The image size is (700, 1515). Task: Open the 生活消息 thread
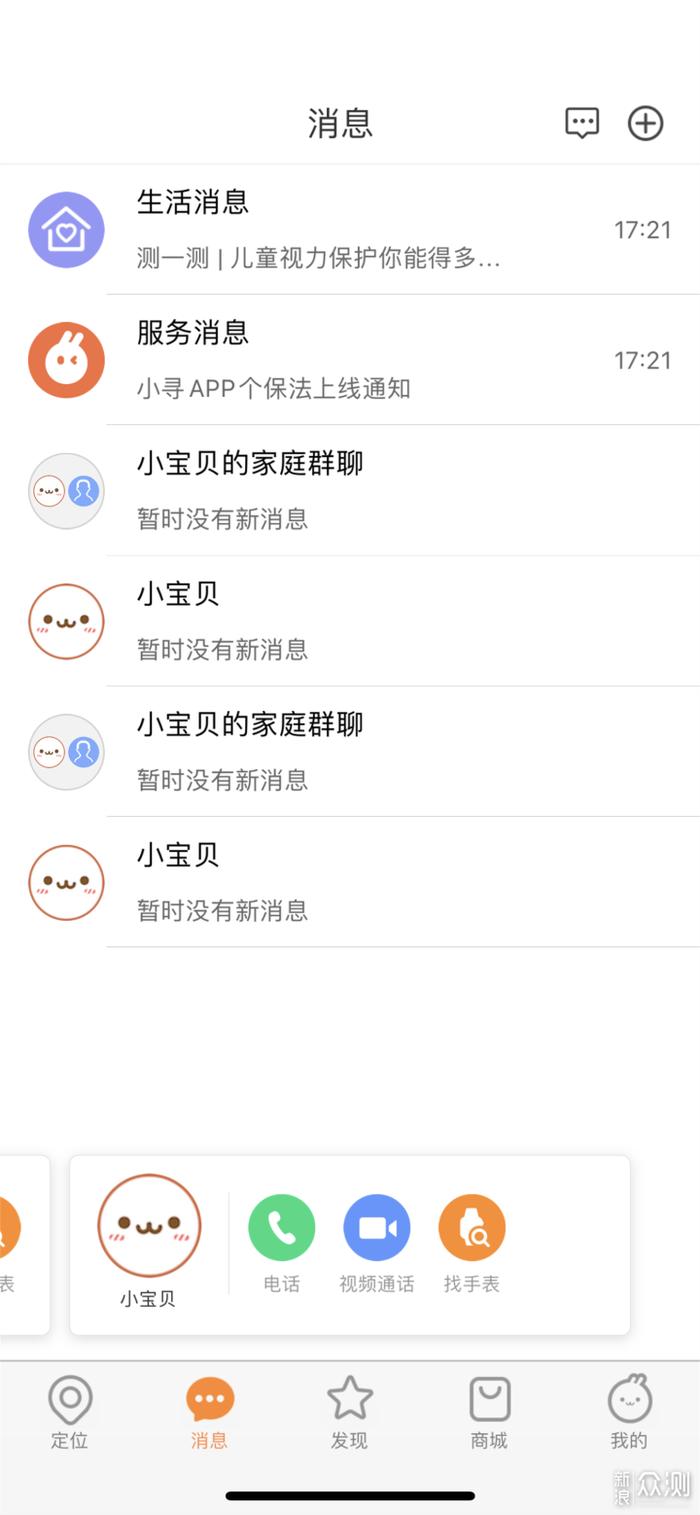350,230
